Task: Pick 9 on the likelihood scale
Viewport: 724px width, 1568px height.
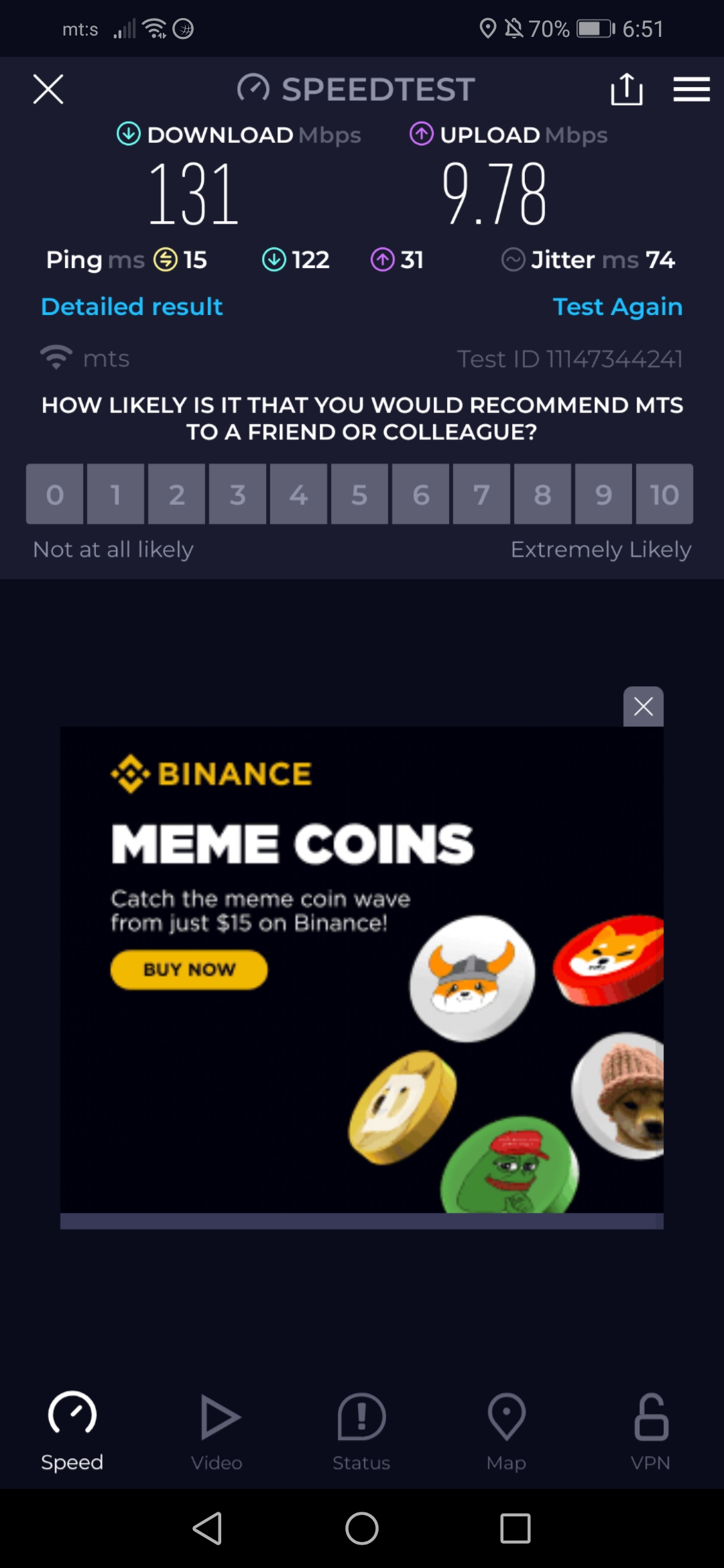Action: 603,495
